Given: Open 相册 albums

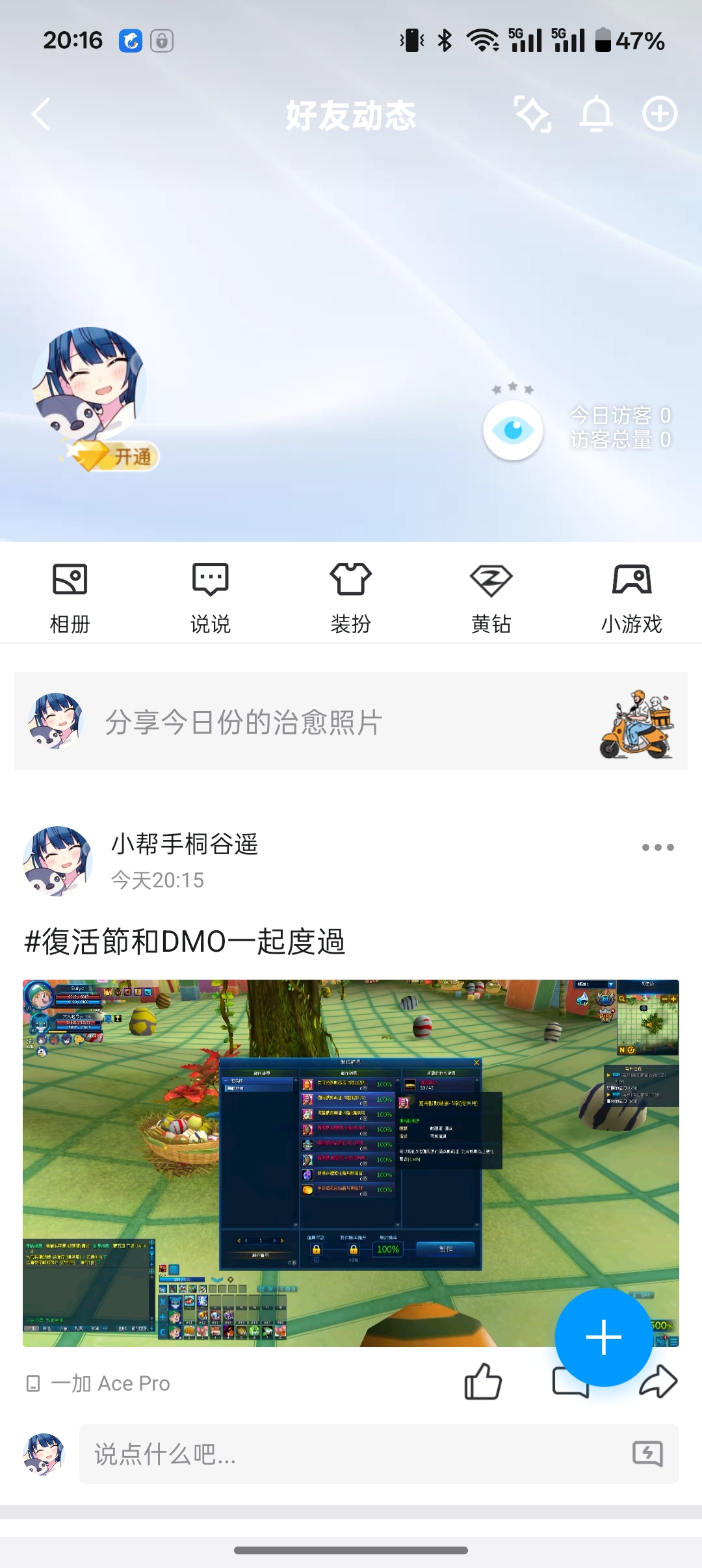Looking at the screenshot, I should click(70, 597).
